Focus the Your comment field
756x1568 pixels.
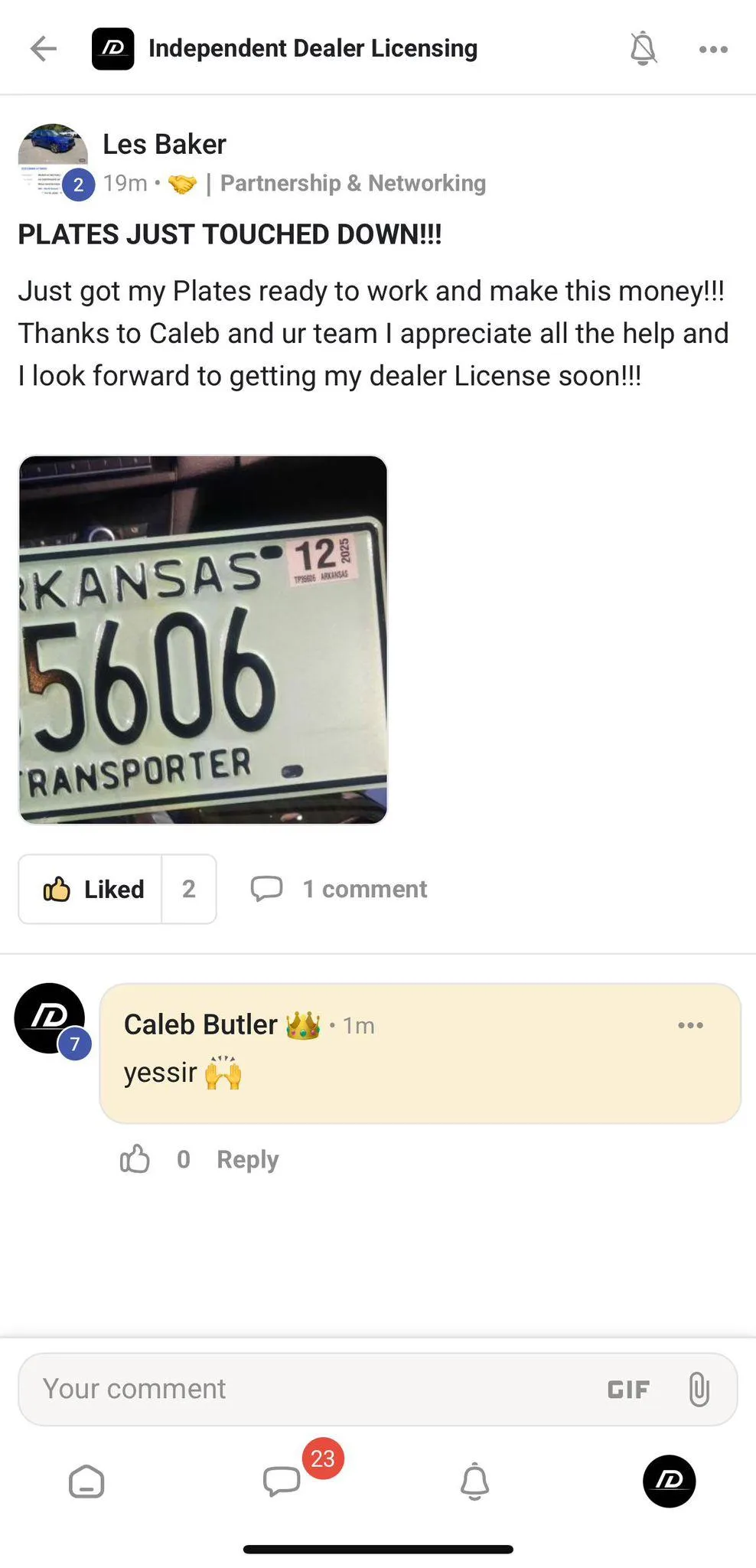306,1389
